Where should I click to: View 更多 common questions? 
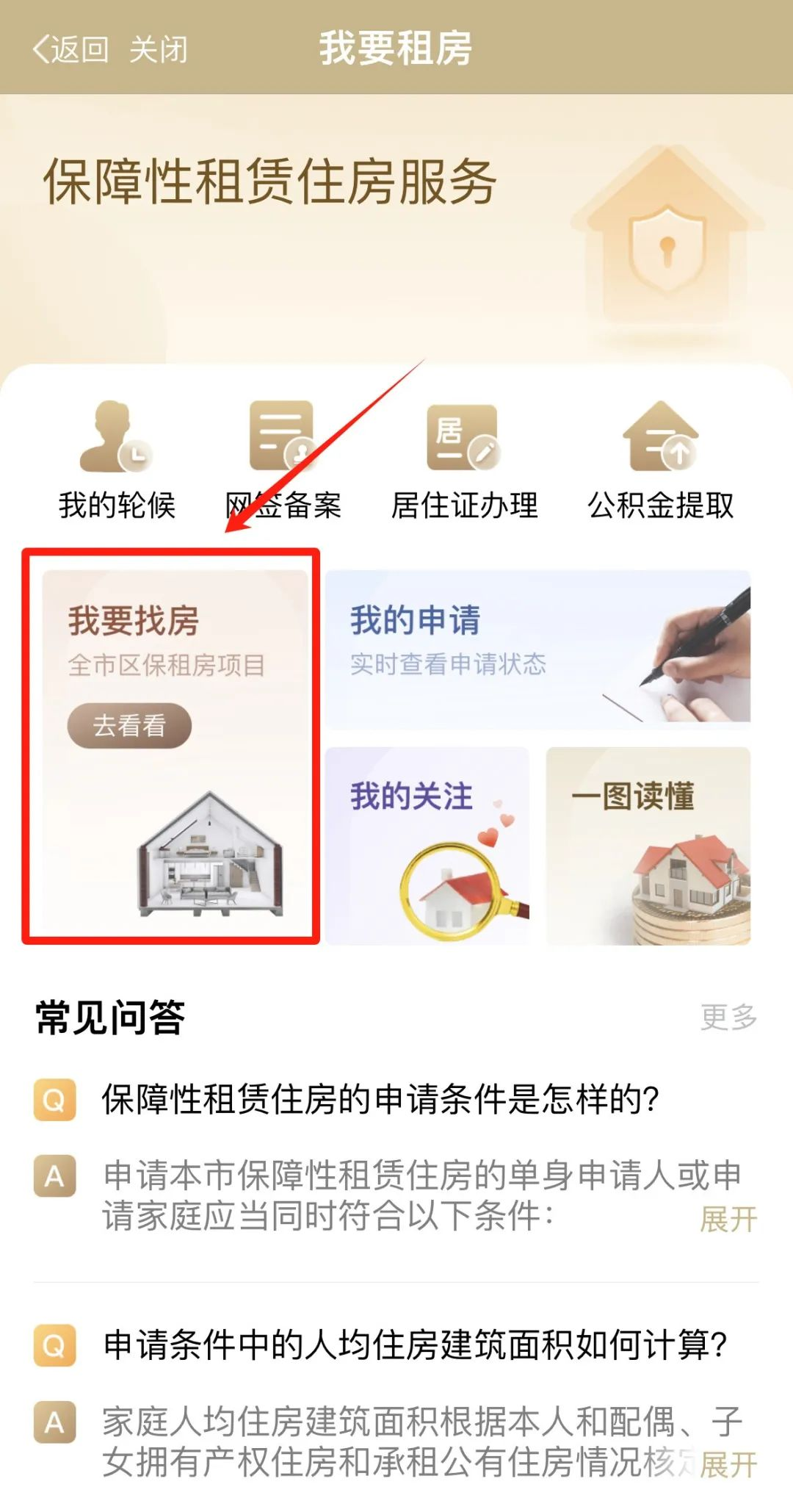click(x=728, y=1018)
